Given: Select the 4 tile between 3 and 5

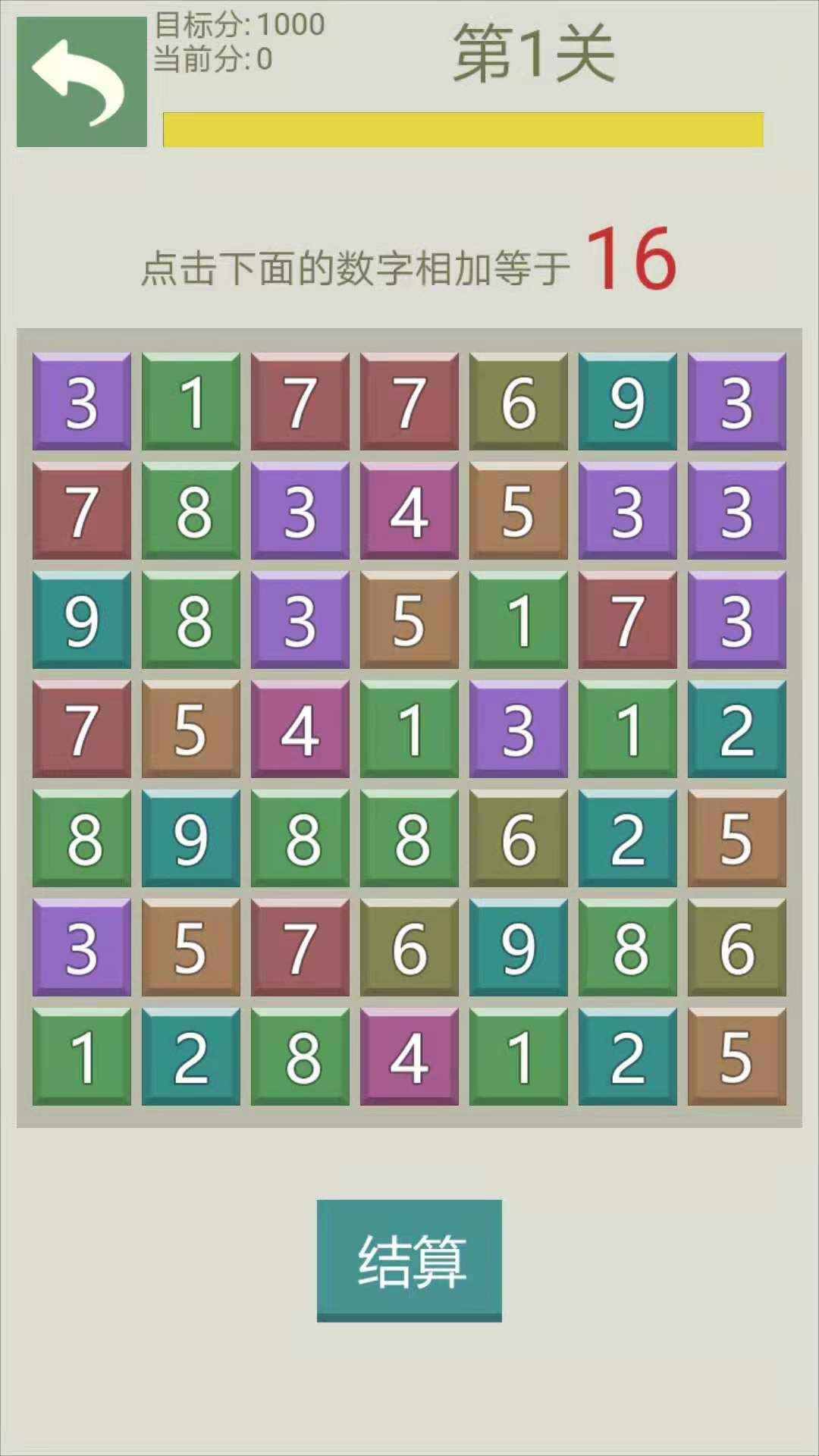Looking at the screenshot, I should click(409, 511).
